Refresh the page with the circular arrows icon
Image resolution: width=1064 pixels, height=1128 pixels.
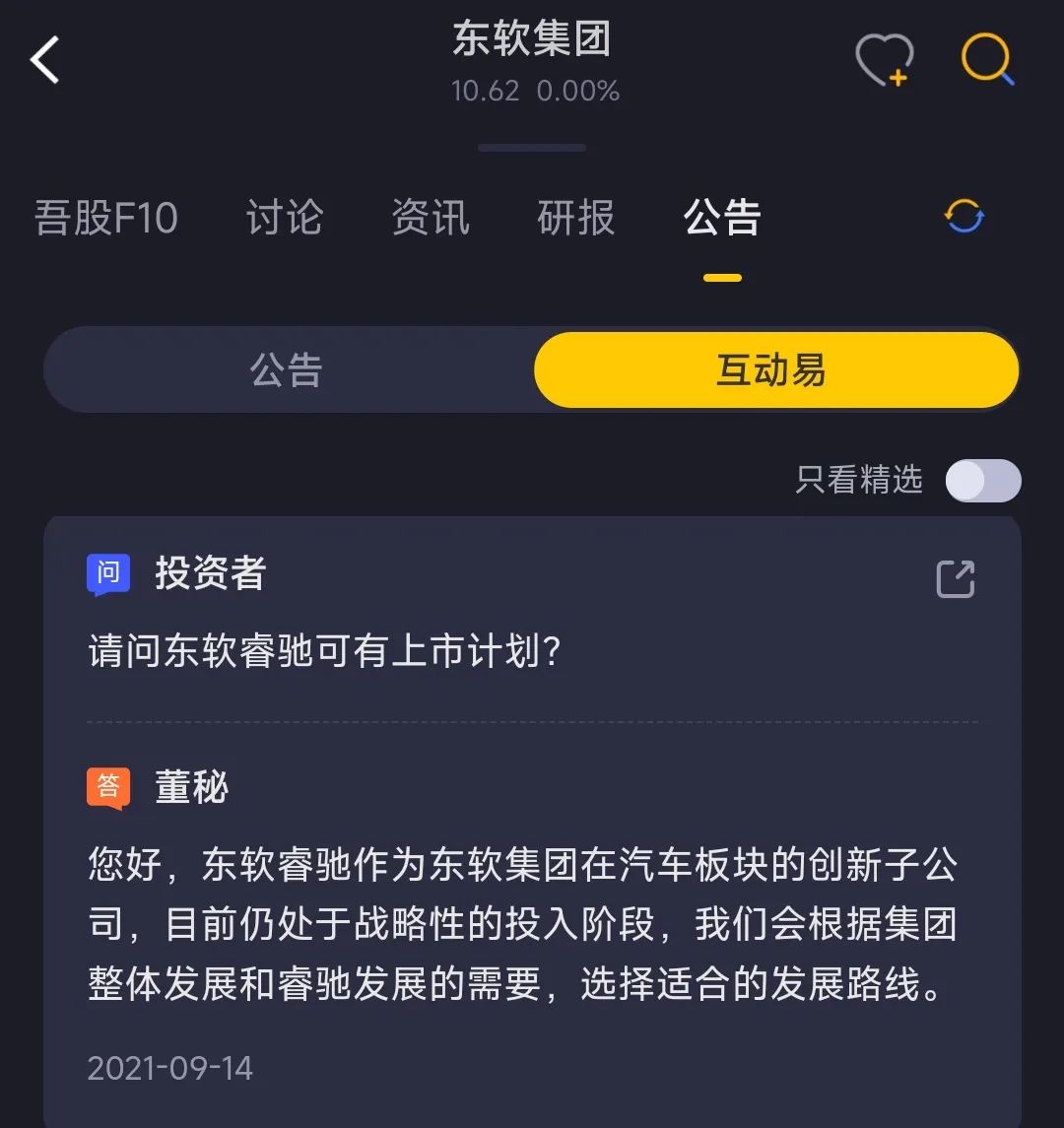(964, 216)
